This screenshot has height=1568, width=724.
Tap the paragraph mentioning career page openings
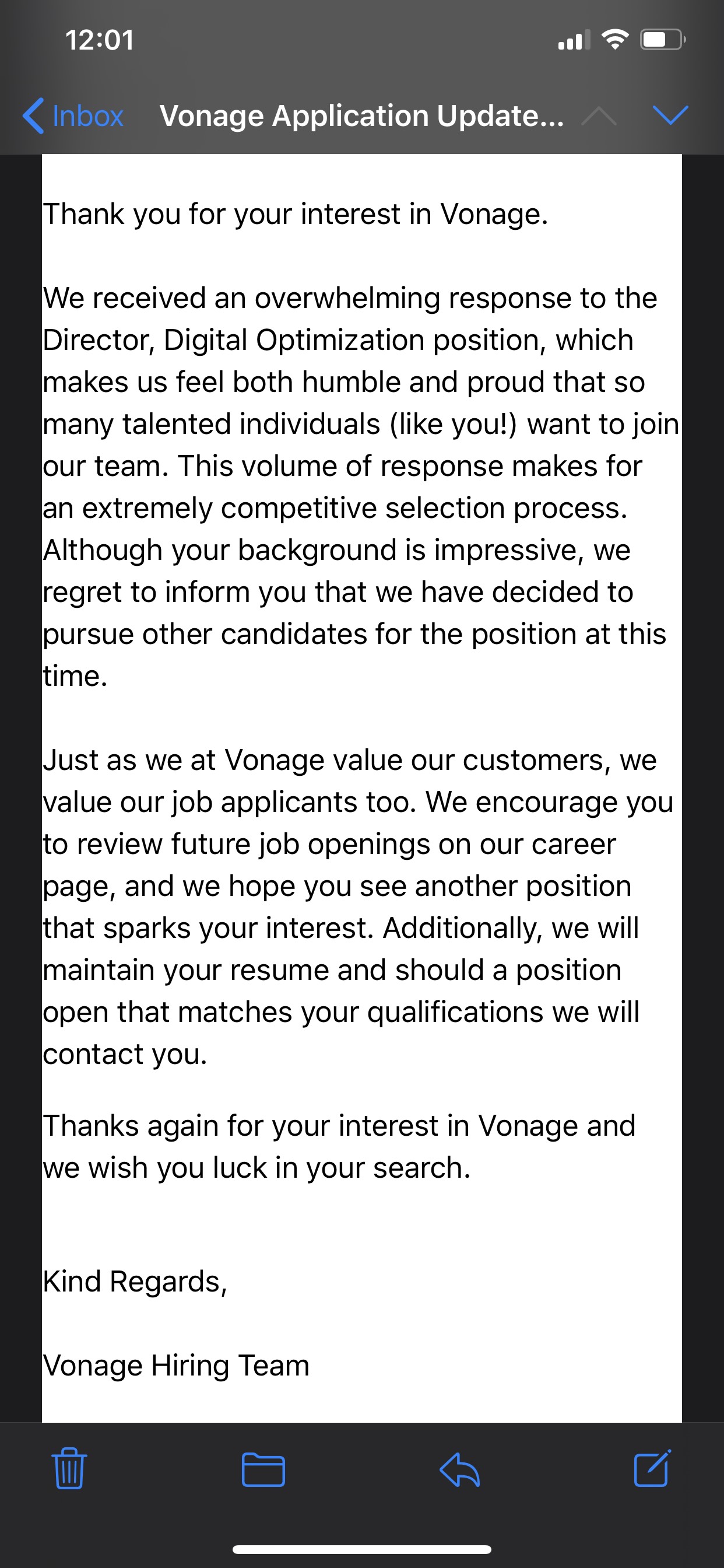tap(359, 907)
